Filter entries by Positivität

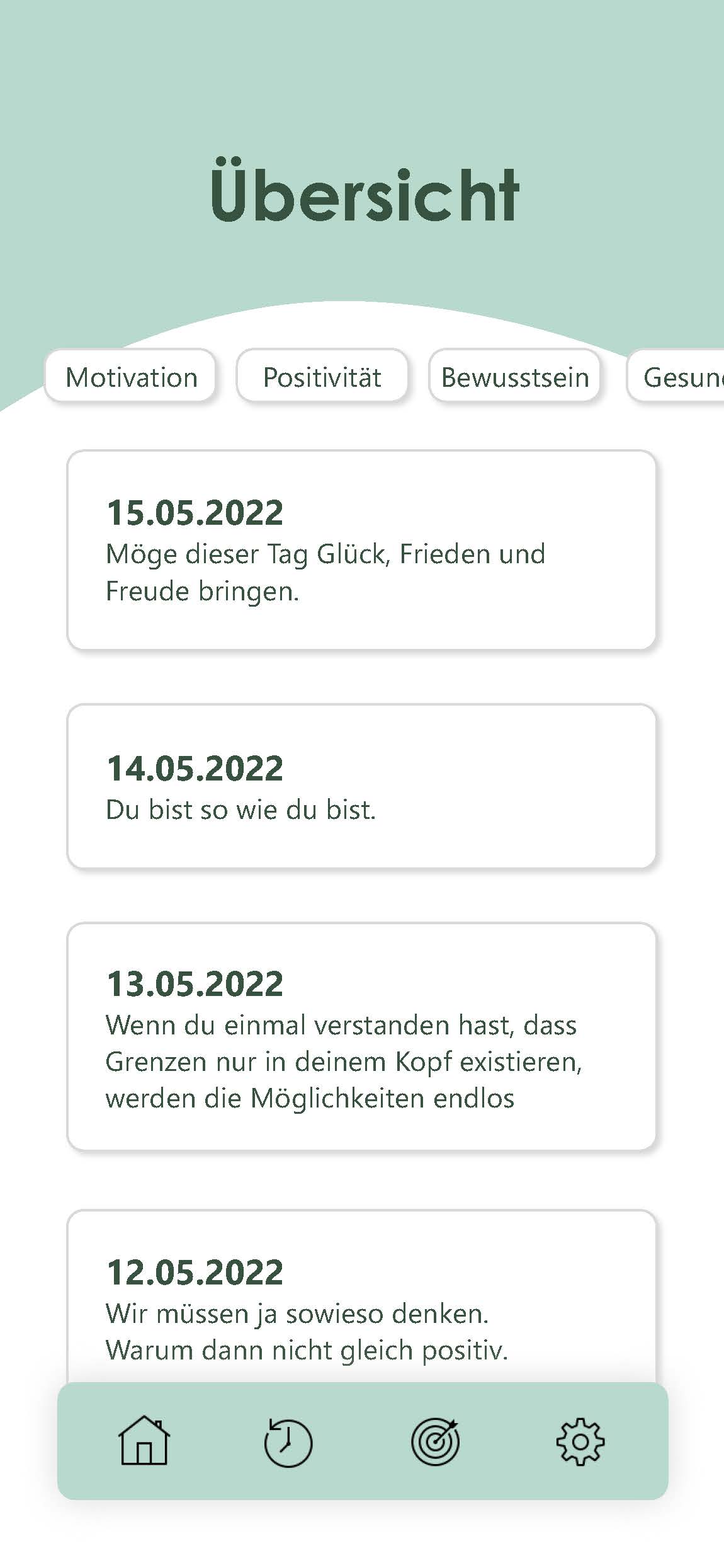[322, 377]
